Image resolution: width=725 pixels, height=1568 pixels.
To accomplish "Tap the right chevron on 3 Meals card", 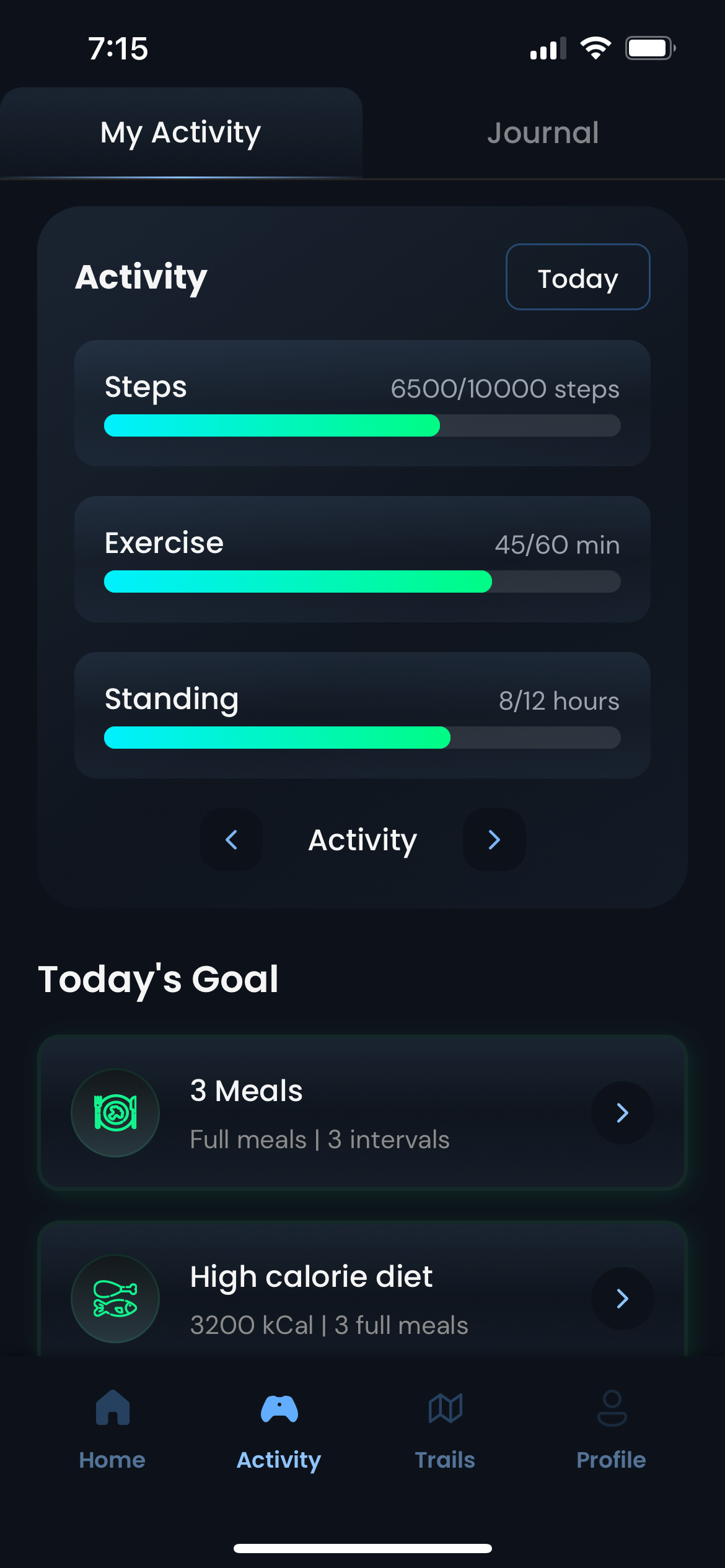I will (622, 1113).
